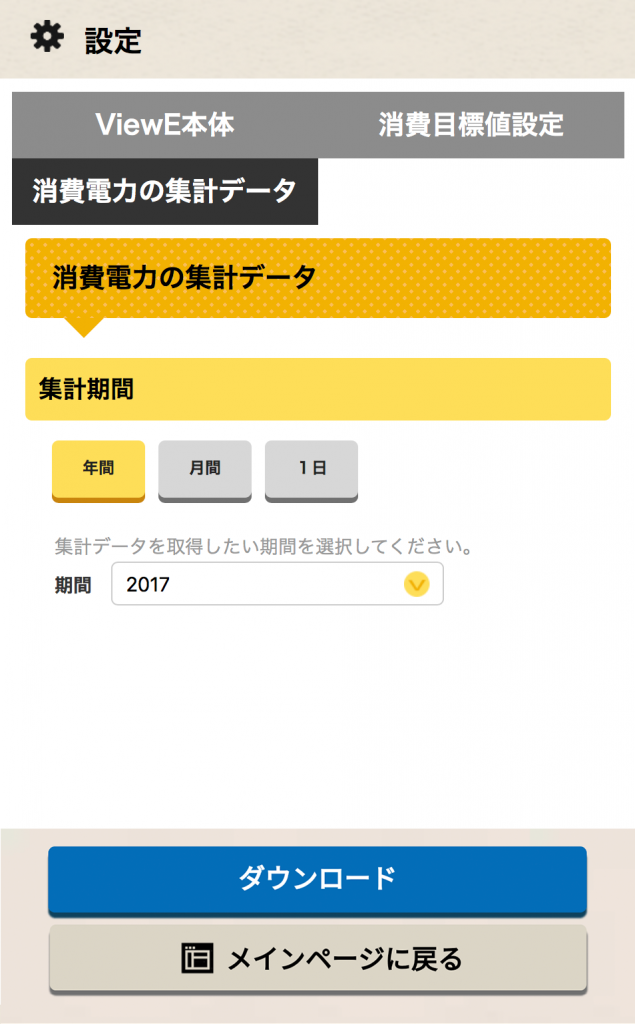Viewport: 635px width, 1024px height.
Task: Expand the 期間 dropdown showing 2017
Action: tap(277, 584)
